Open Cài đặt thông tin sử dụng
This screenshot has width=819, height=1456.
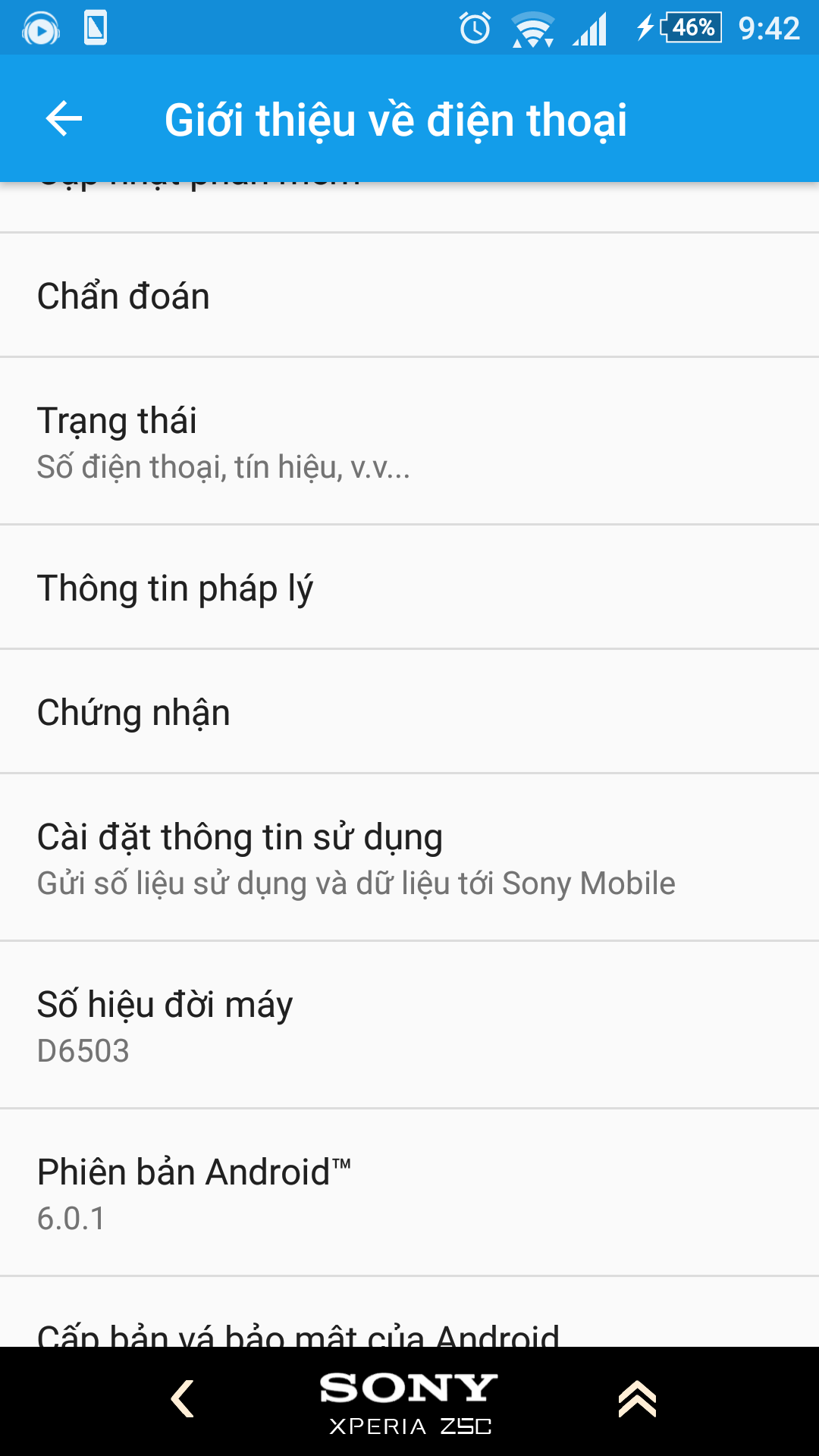(x=409, y=858)
